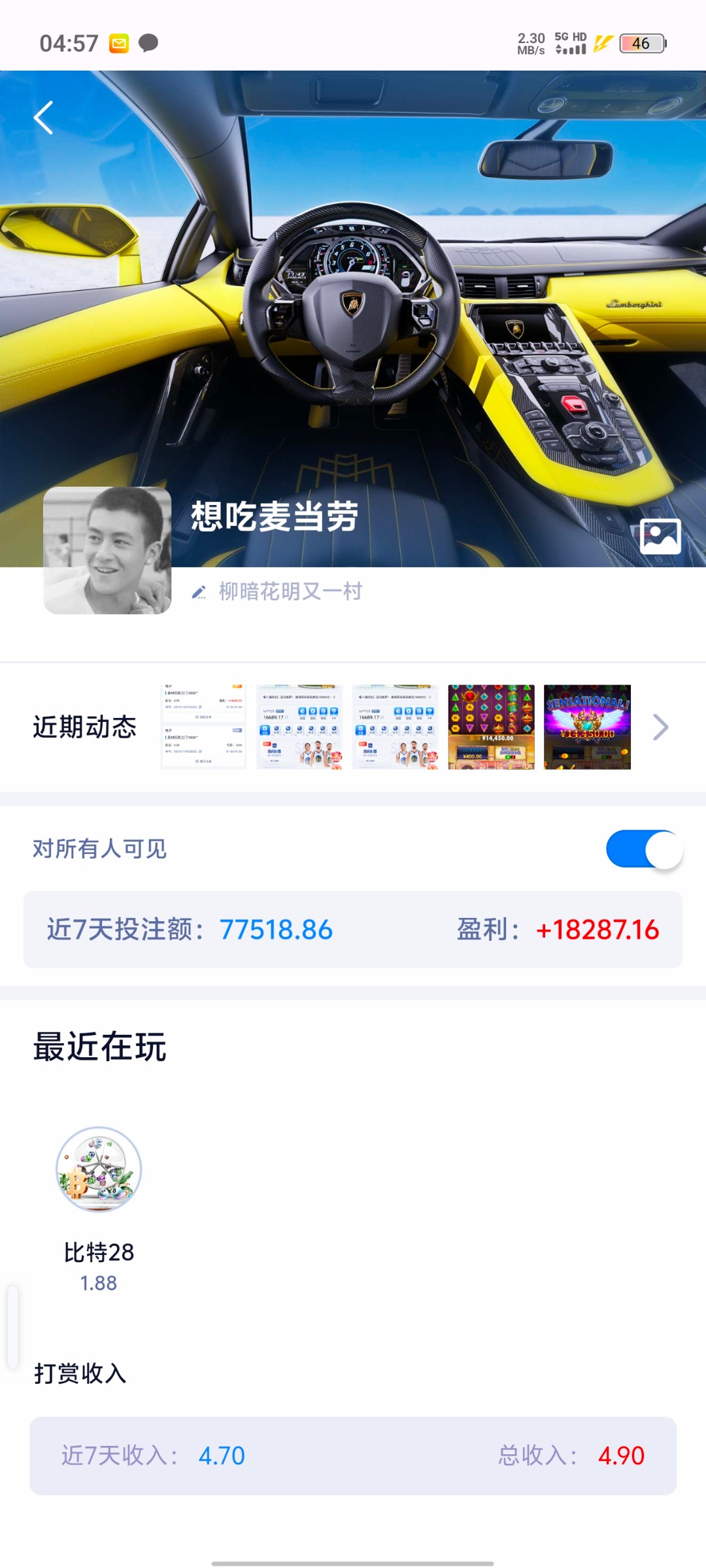Expand 近期动态 with the right chevron
This screenshot has width=706, height=1568.
tap(660, 727)
